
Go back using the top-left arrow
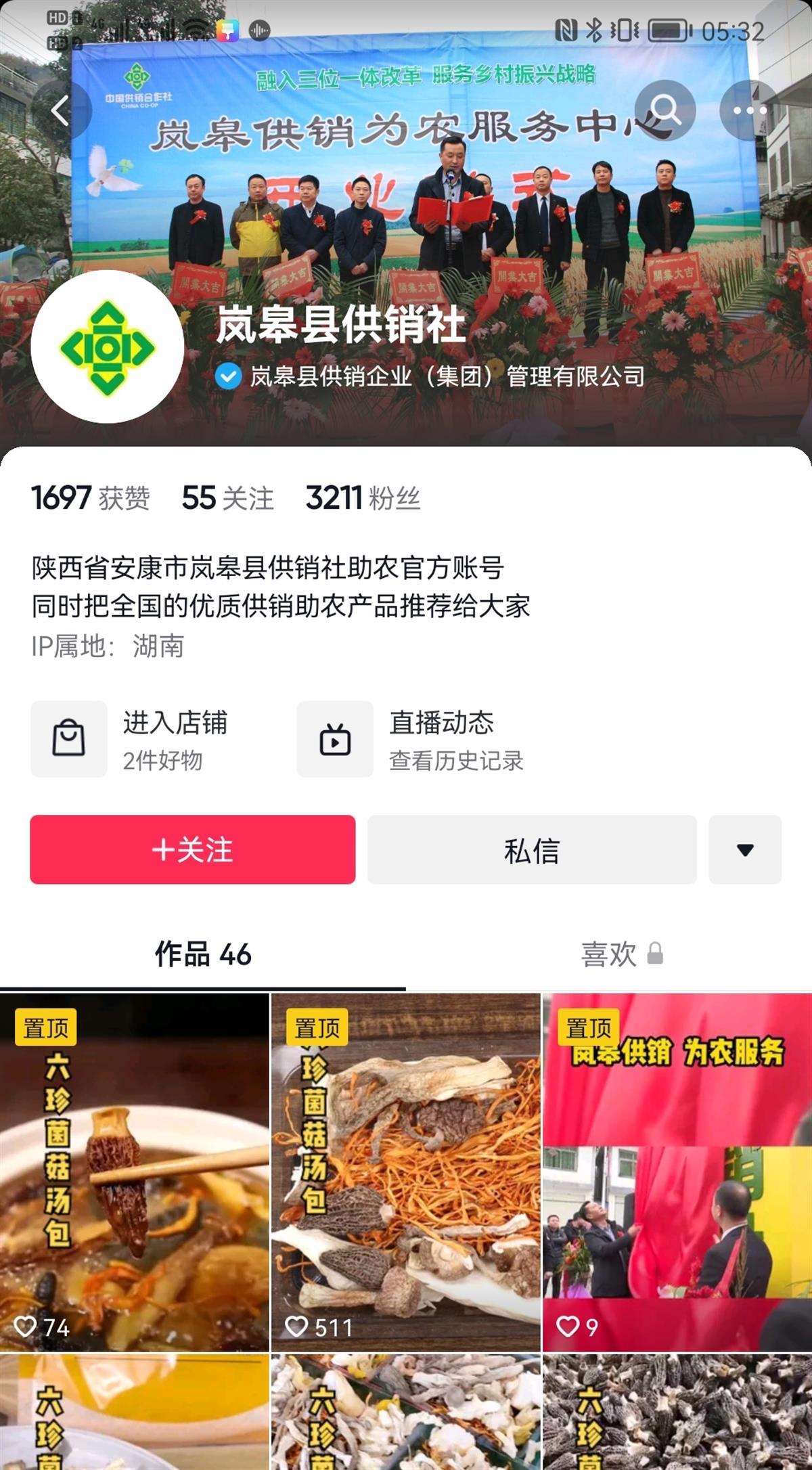61,111
